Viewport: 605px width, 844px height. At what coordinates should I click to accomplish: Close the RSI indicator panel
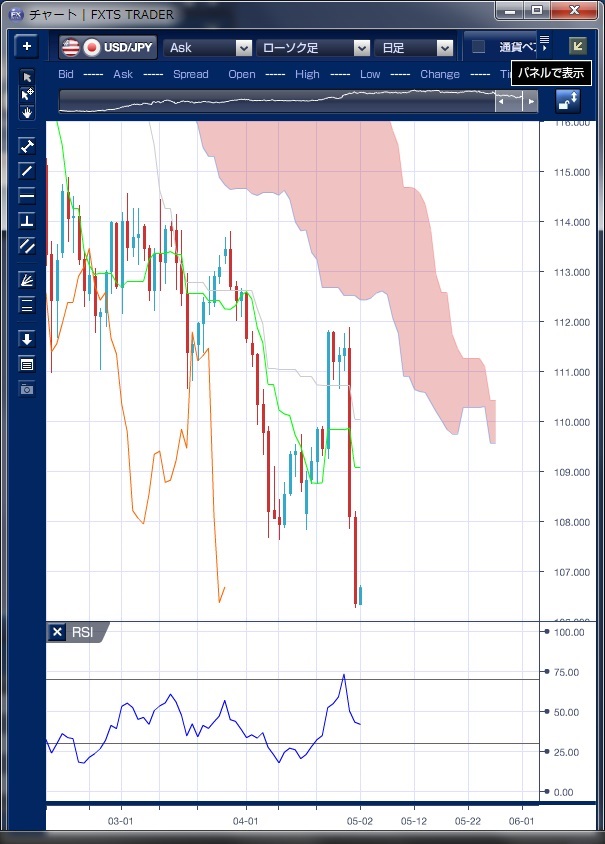[57, 632]
